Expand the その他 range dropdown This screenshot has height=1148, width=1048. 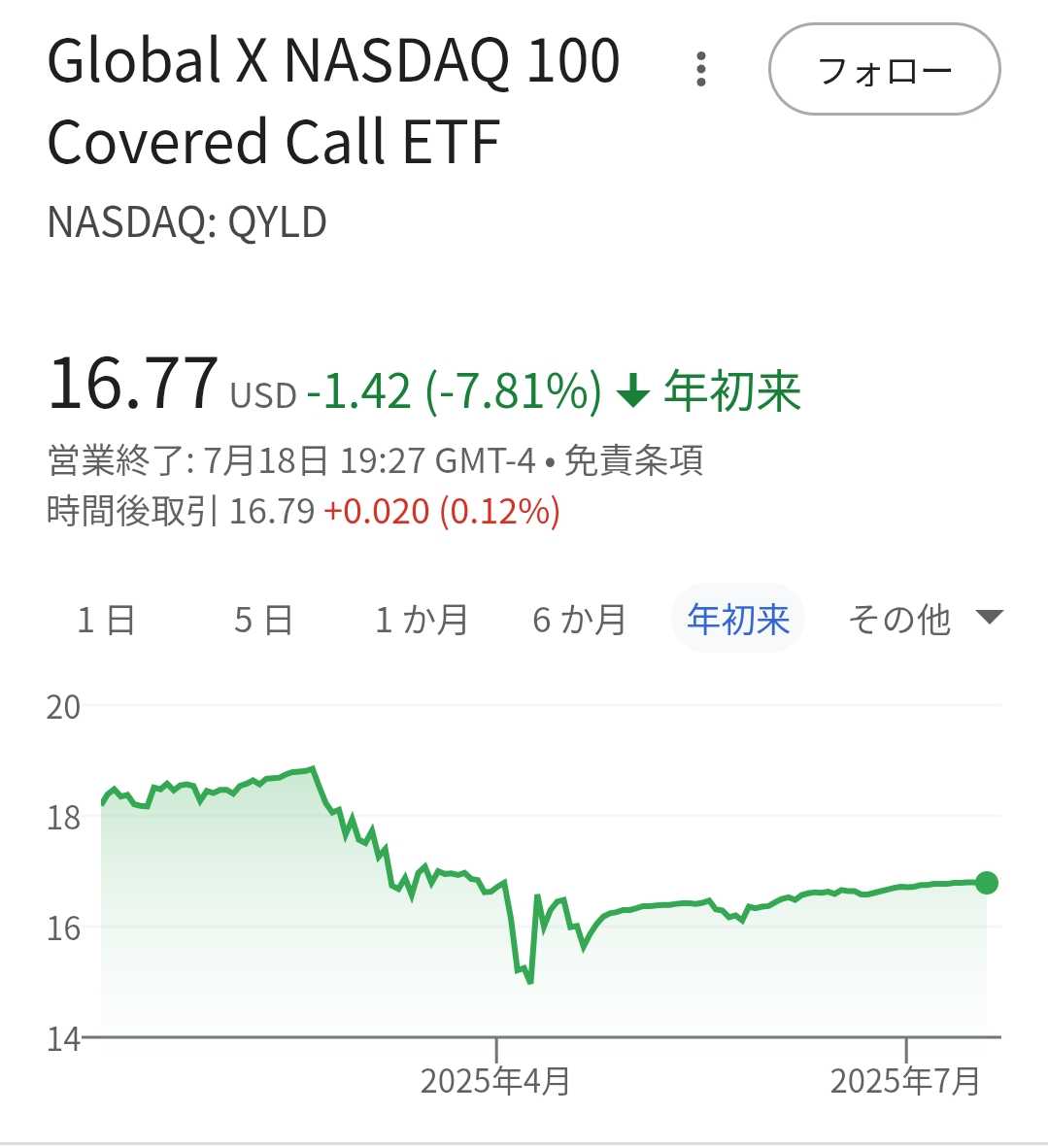tap(923, 619)
